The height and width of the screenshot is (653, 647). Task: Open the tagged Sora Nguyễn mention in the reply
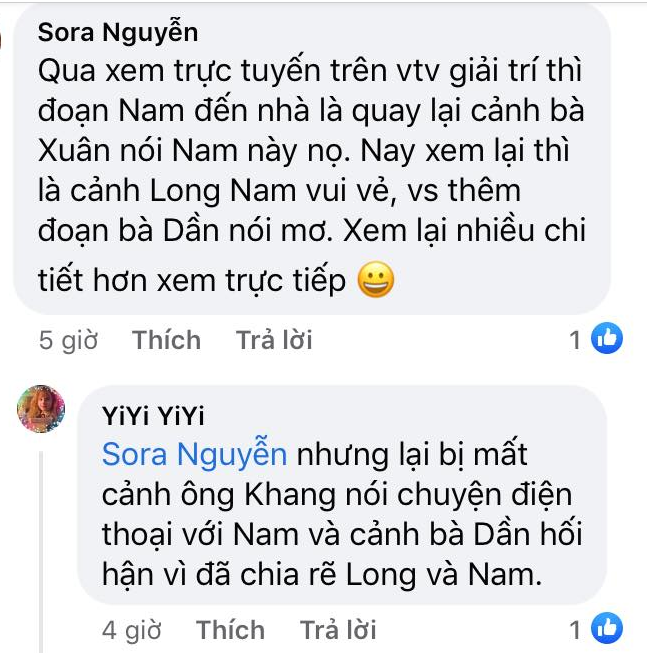tap(195, 454)
